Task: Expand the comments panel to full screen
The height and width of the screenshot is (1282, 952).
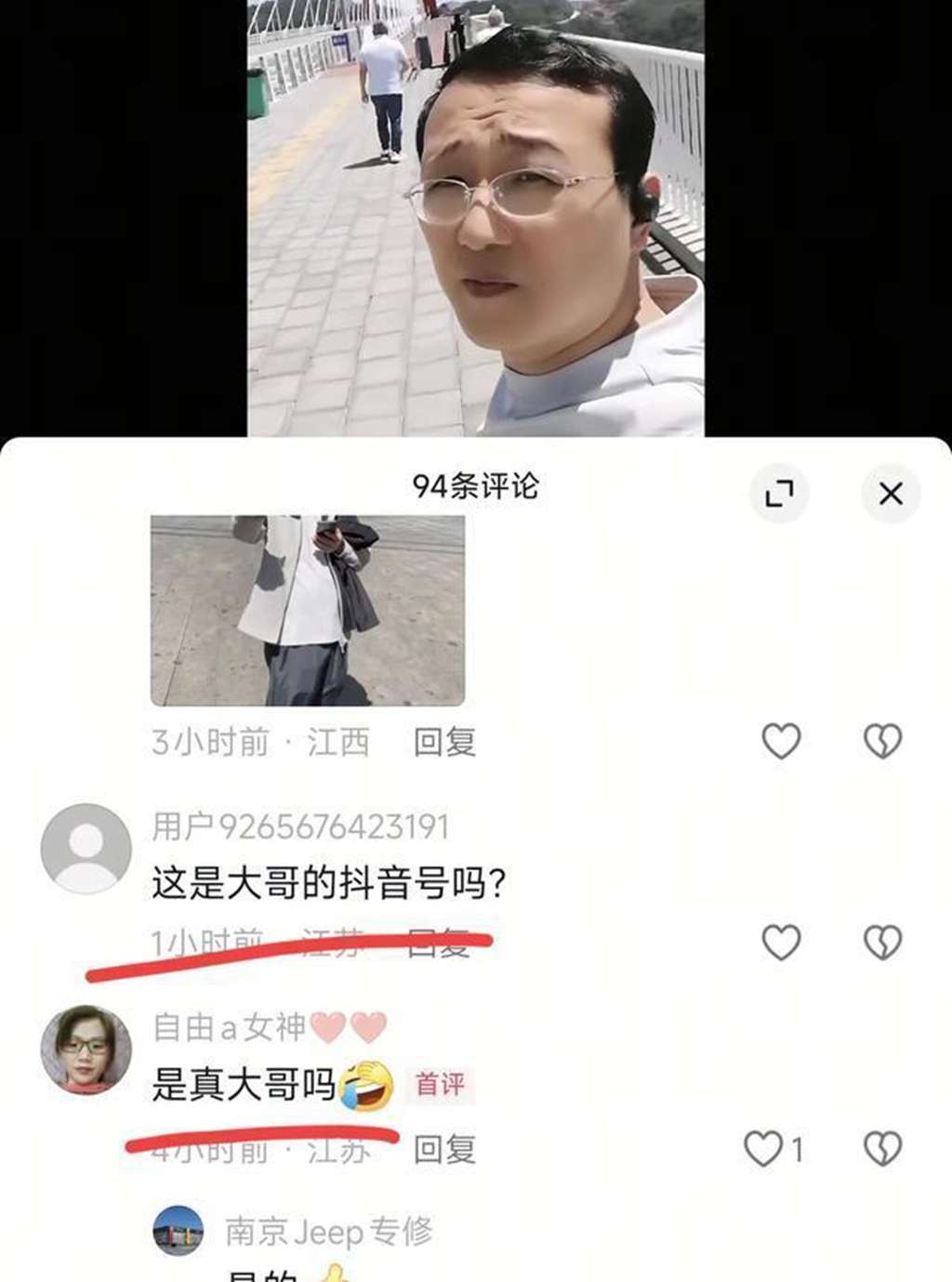Action: coord(779,494)
